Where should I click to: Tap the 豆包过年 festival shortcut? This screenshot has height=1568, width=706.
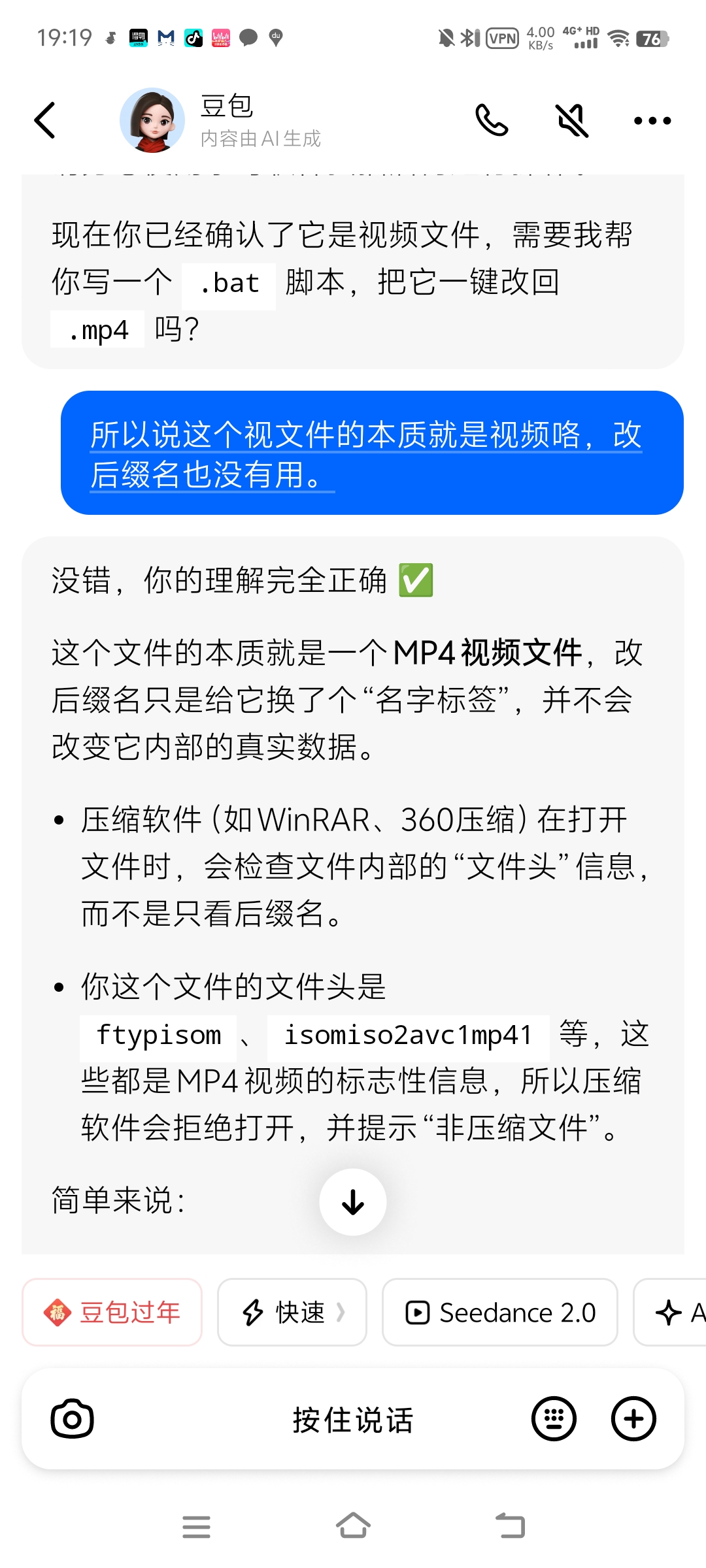click(111, 1313)
